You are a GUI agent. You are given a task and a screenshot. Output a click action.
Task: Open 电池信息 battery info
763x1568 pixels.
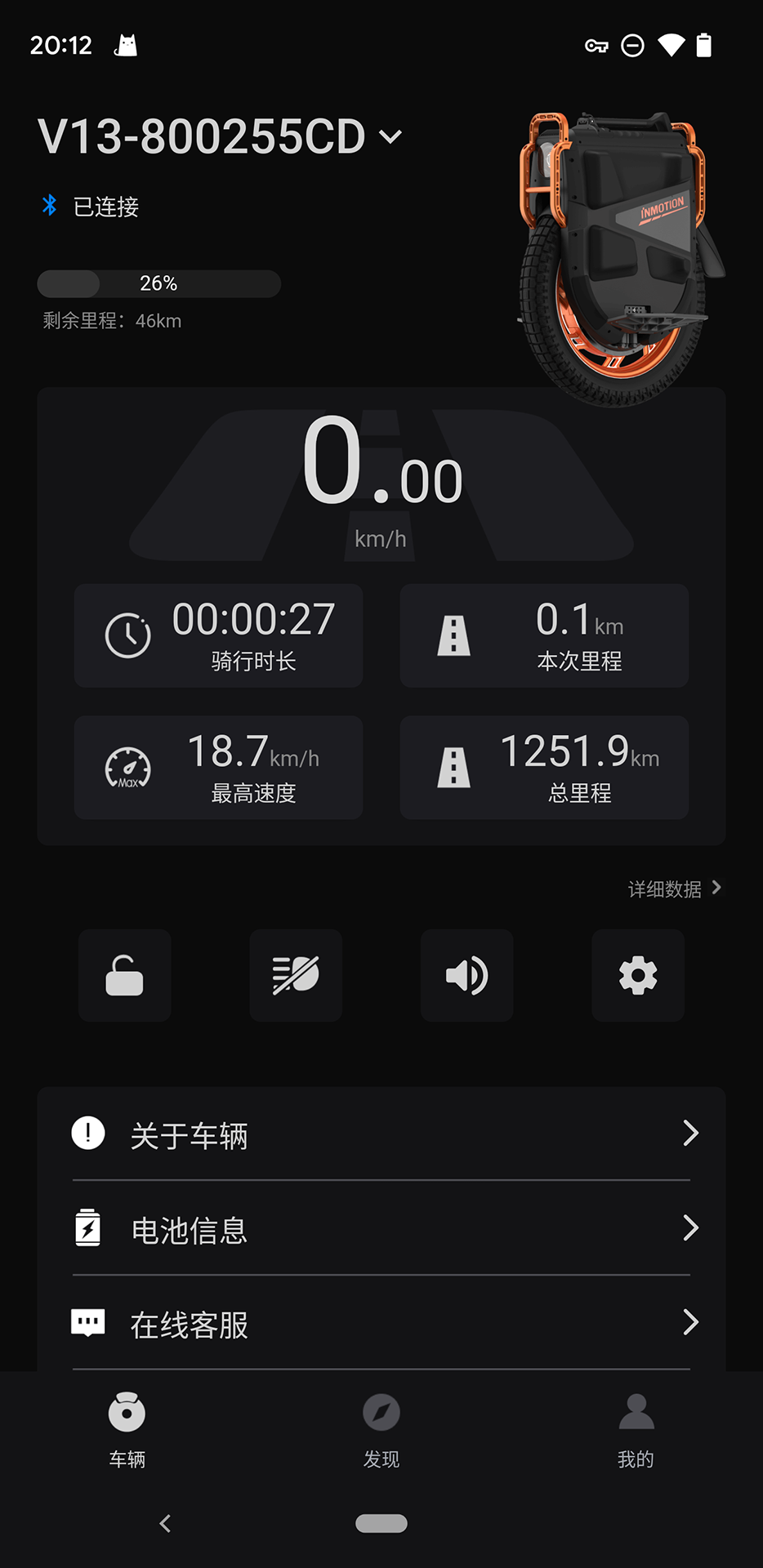click(x=381, y=1229)
